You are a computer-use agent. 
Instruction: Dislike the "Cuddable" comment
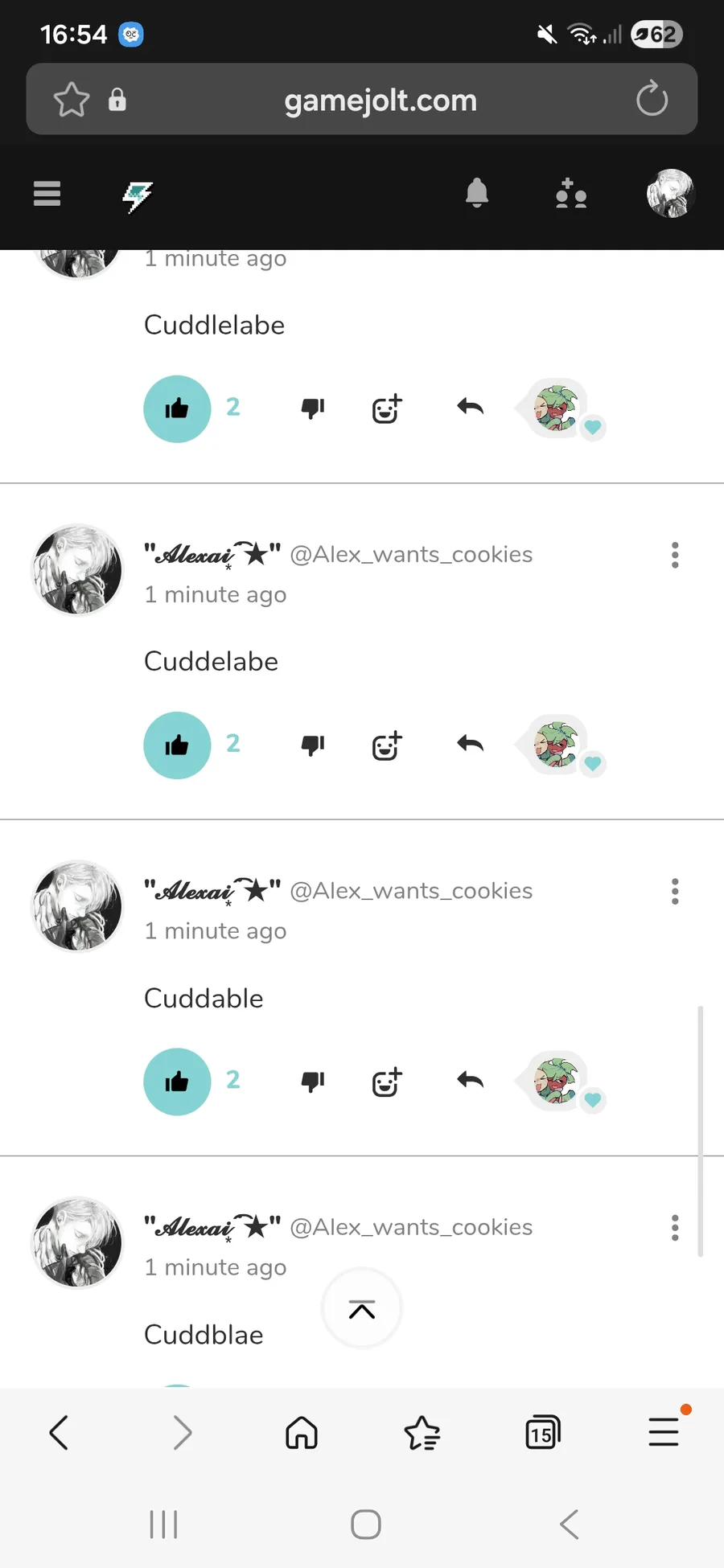[x=312, y=1082]
